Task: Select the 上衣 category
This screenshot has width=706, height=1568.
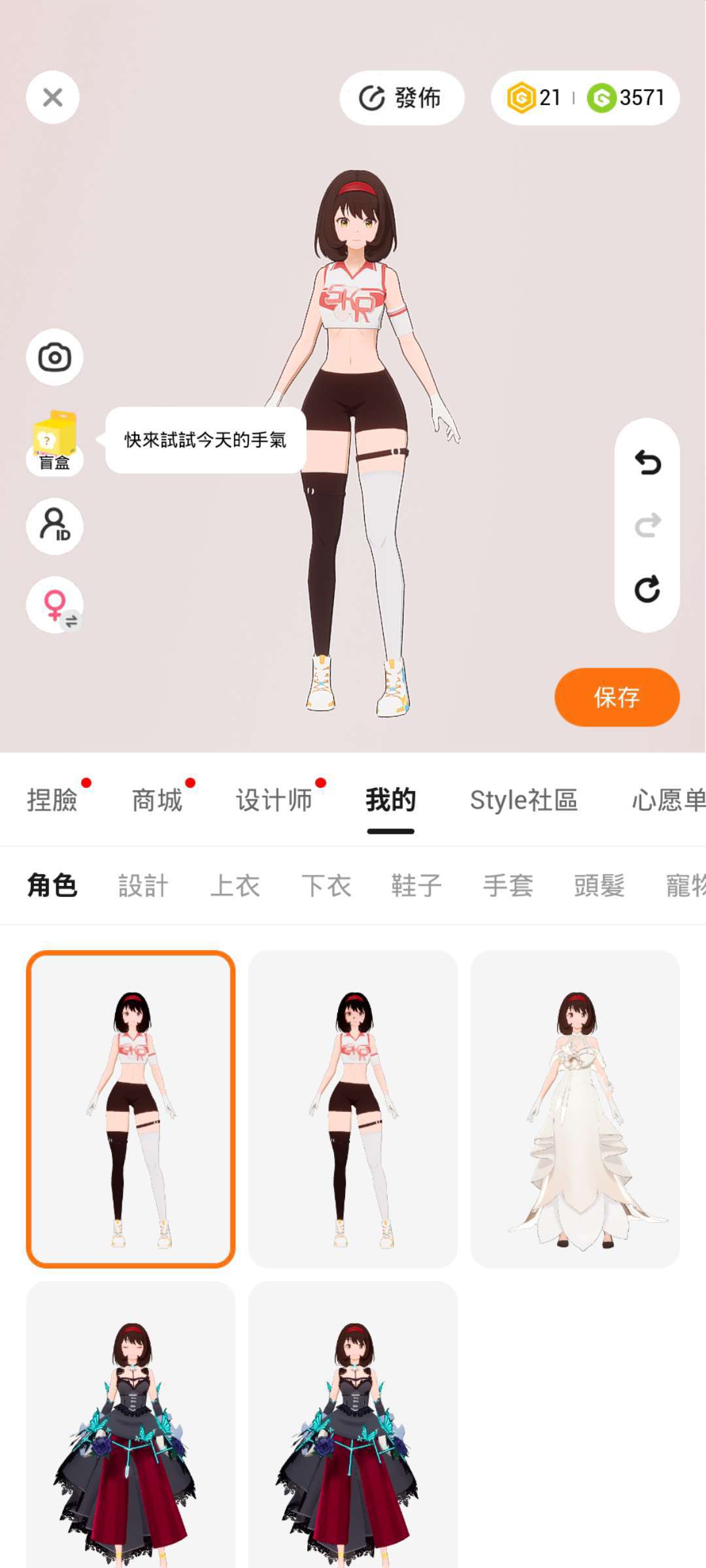Action: pyautogui.click(x=235, y=886)
